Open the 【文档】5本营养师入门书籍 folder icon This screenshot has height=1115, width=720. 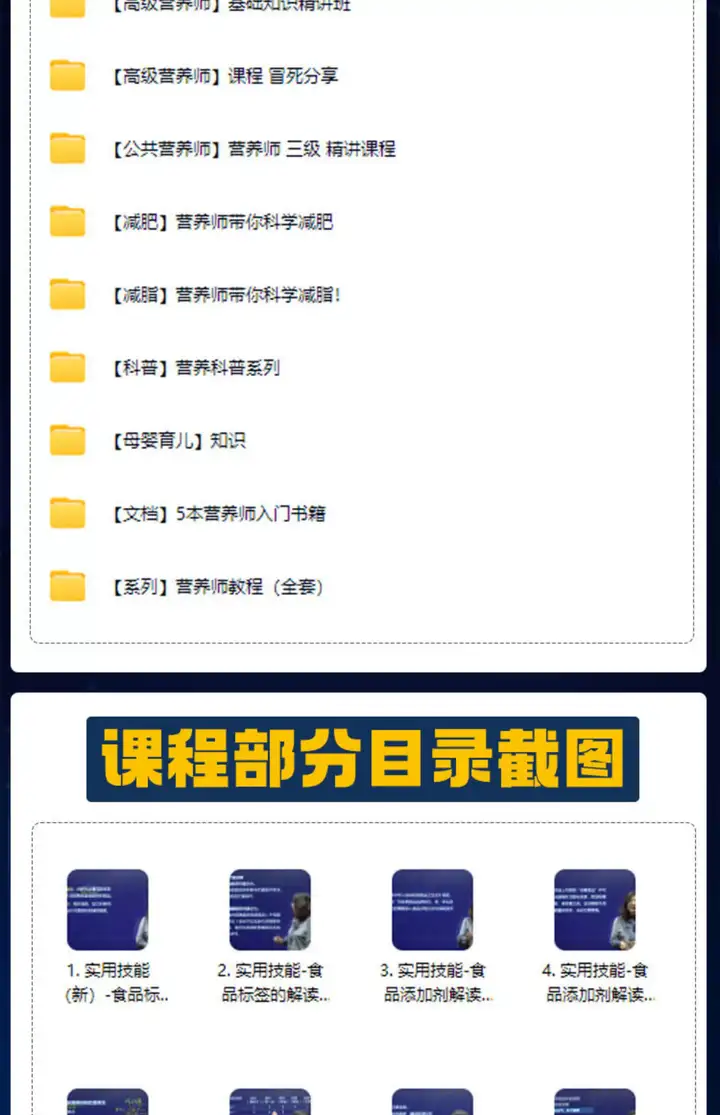(66, 513)
